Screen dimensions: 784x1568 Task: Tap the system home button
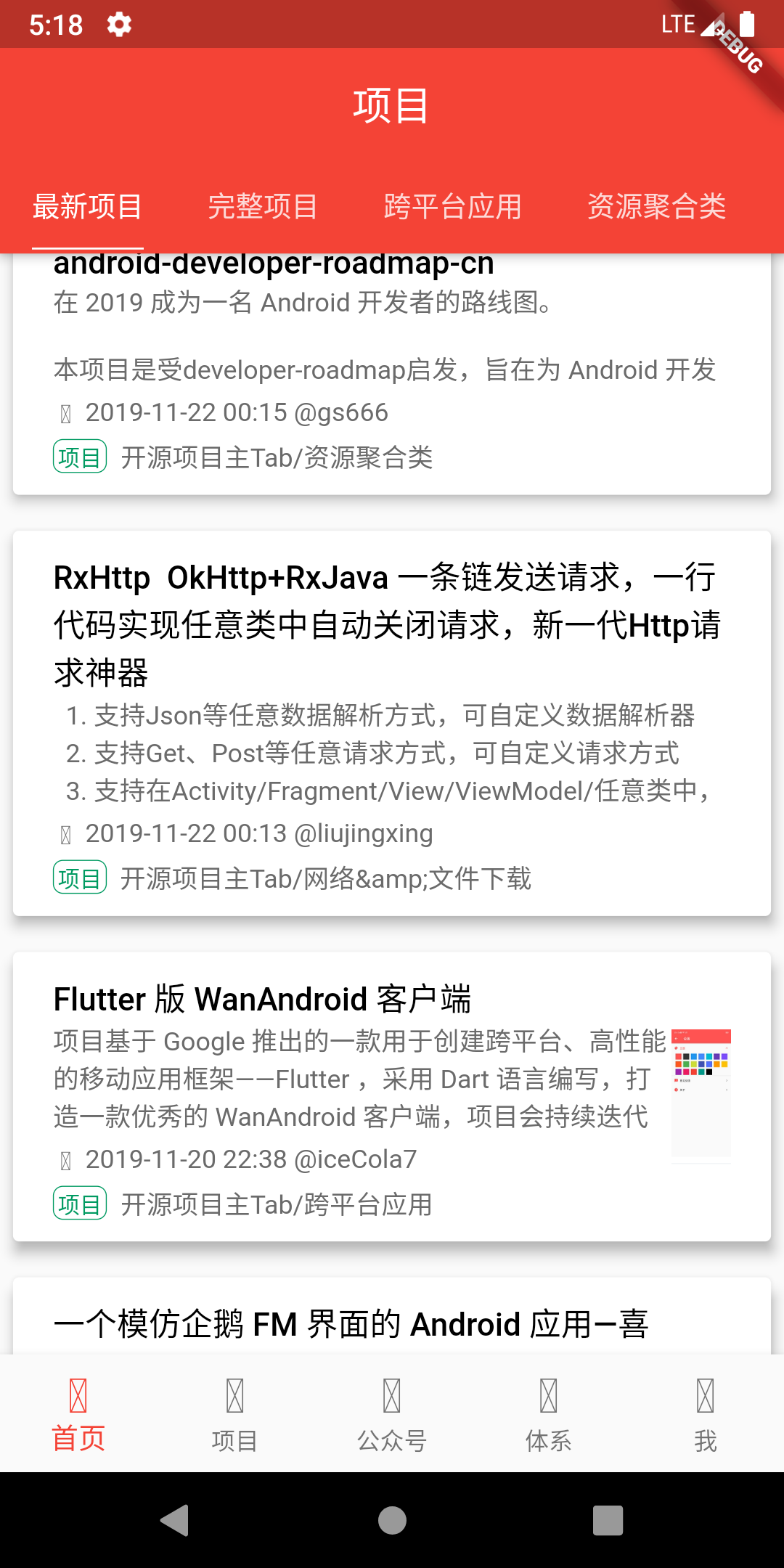392,1520
